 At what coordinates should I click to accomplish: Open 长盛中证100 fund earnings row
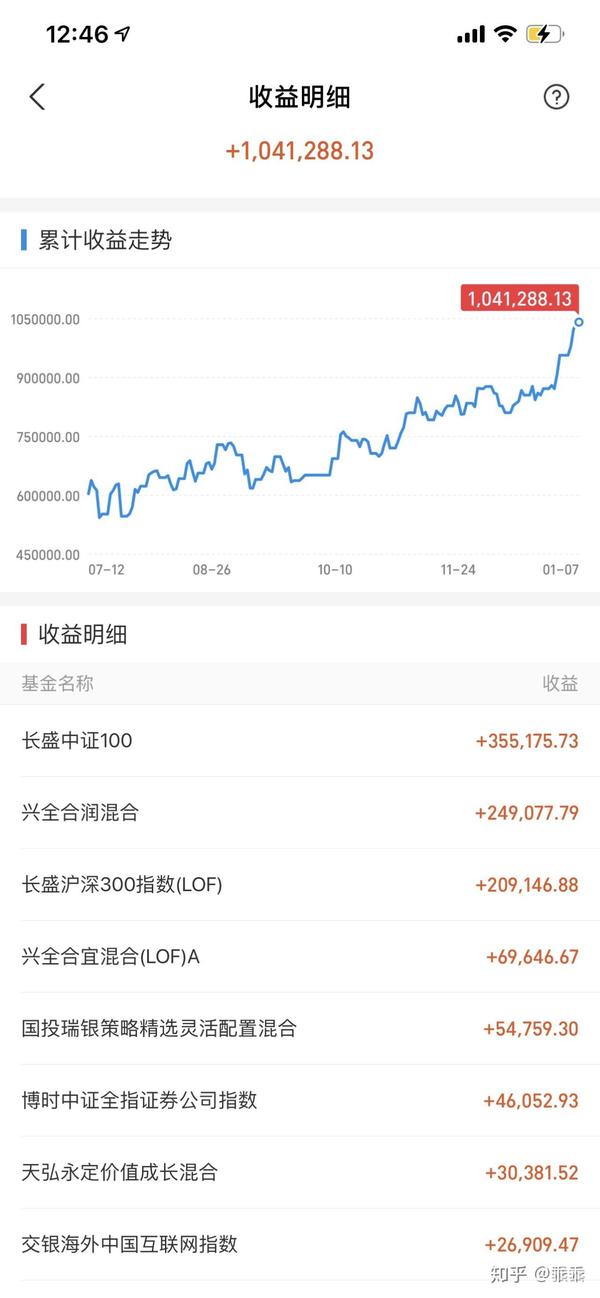point(300,741)
